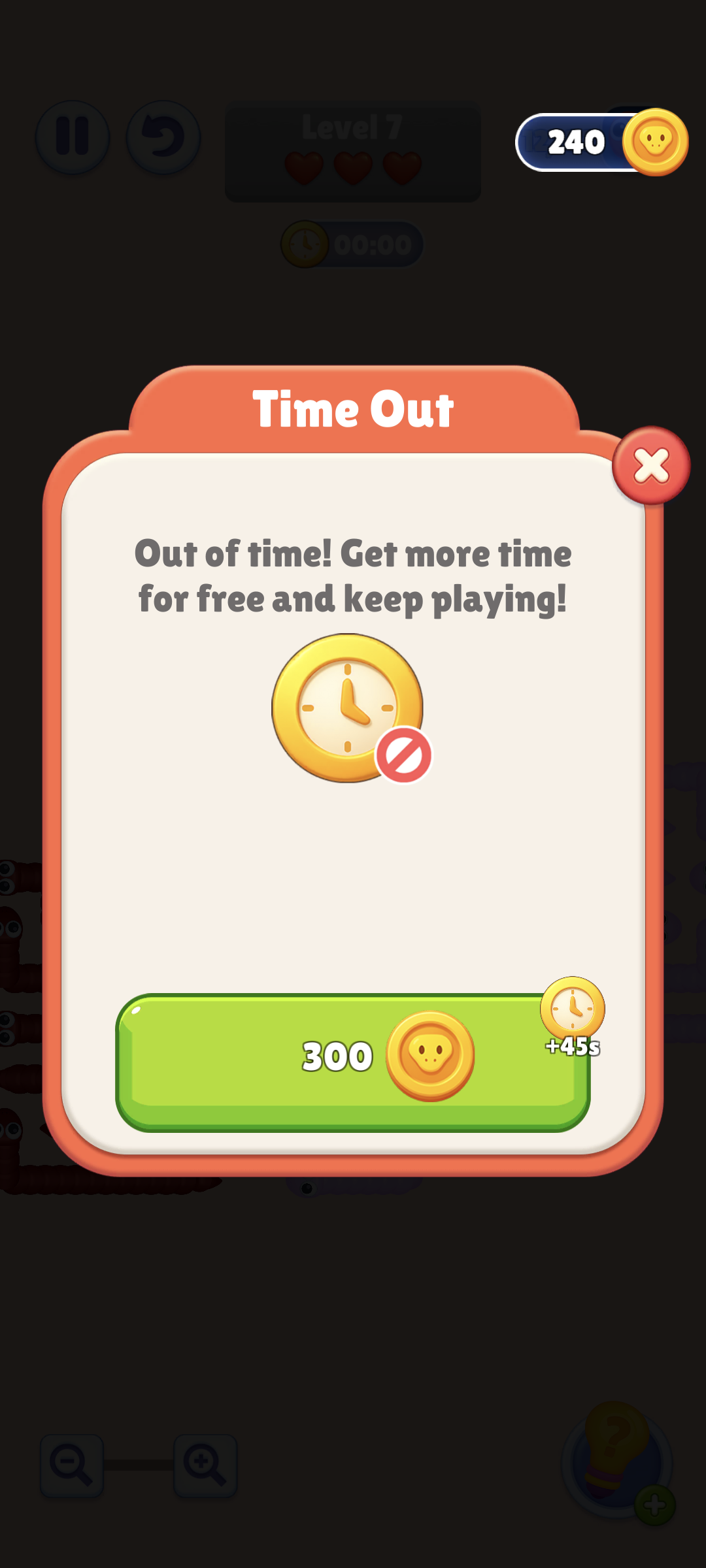Image resolution: width=706 pixels, height=1568 pixels.
Task: Open the 240 coin balance
Action: (x=601, y=142)
